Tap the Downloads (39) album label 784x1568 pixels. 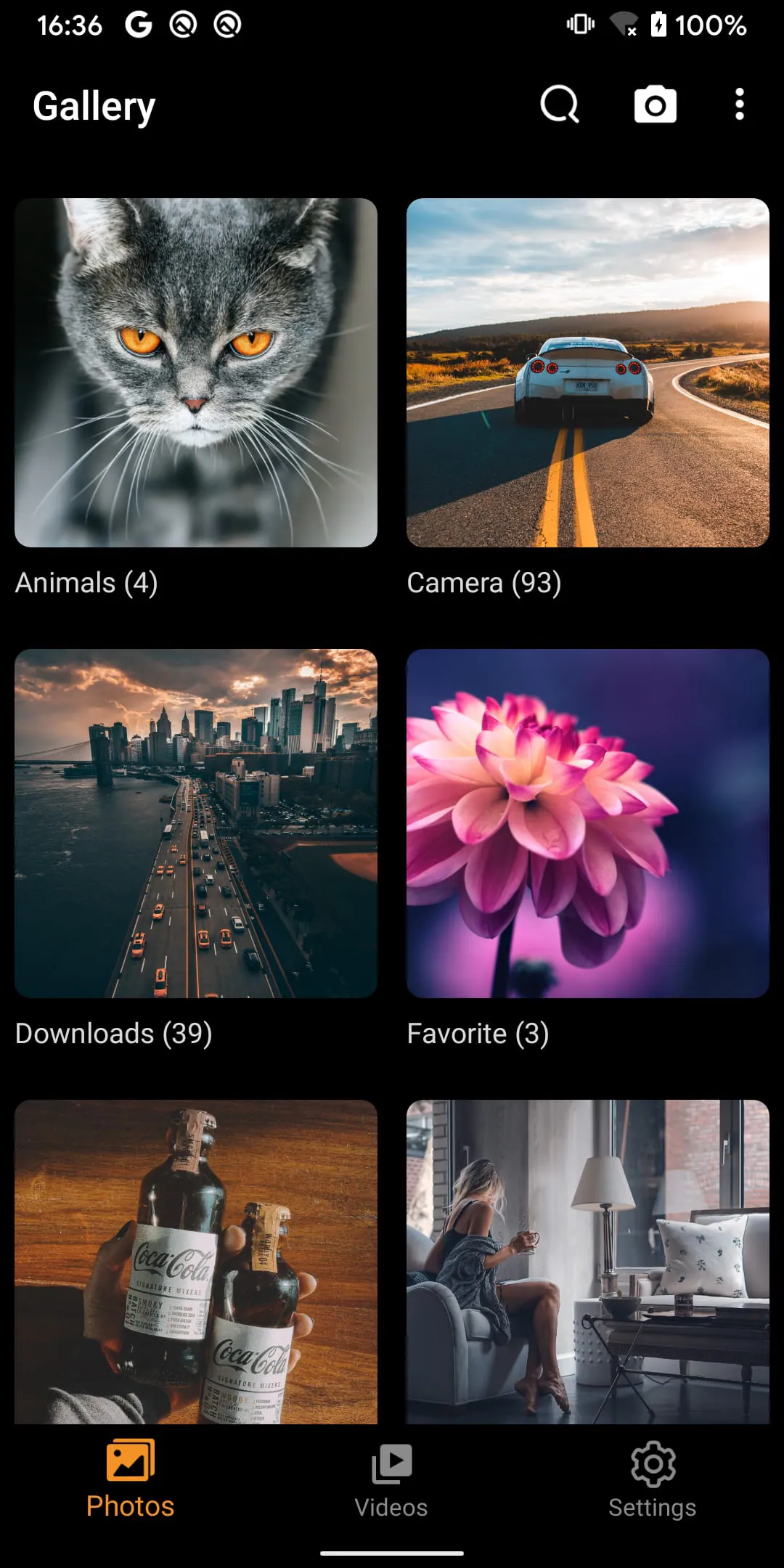[x=113, y=1033]
